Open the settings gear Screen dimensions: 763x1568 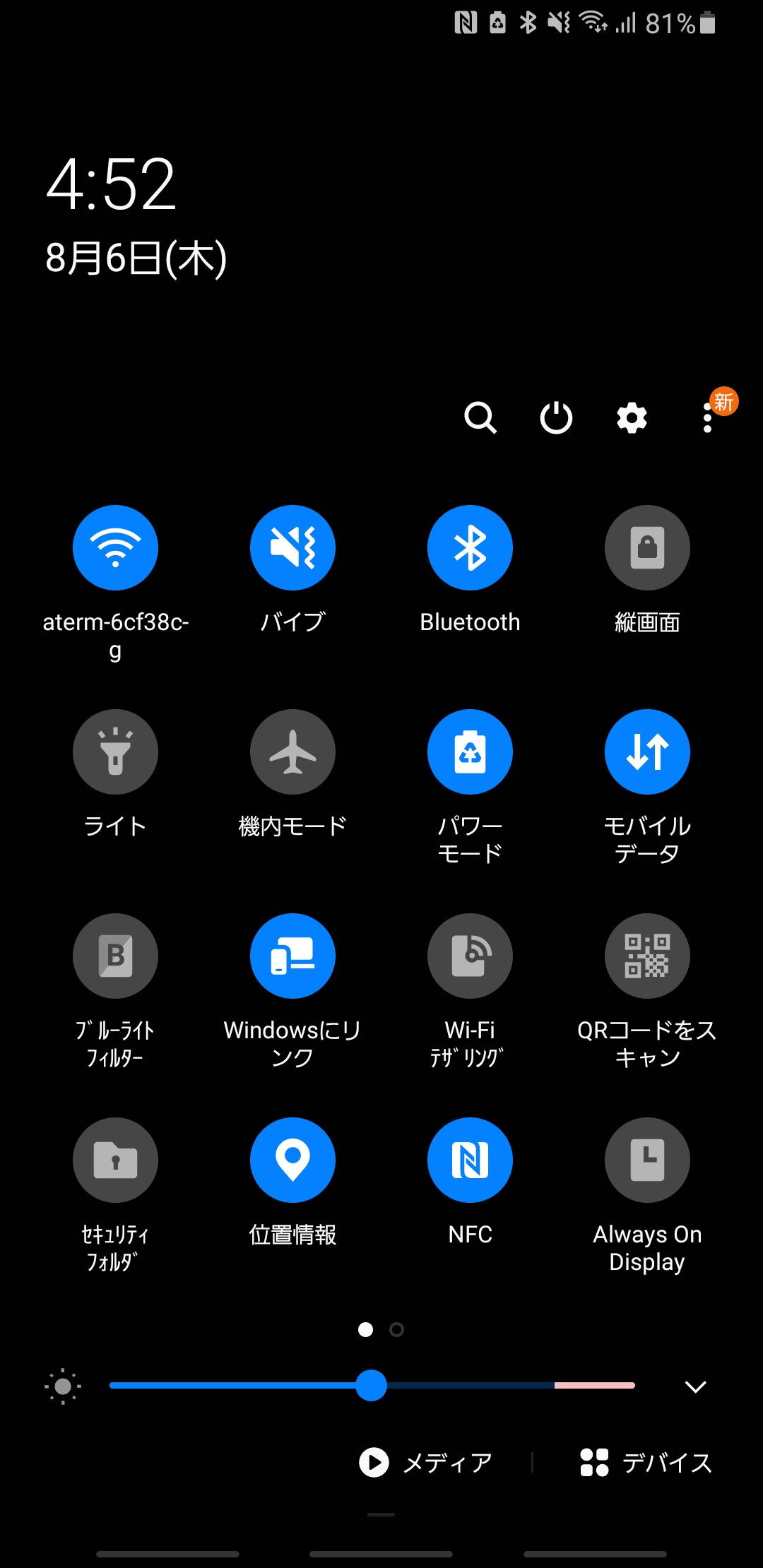632,417
